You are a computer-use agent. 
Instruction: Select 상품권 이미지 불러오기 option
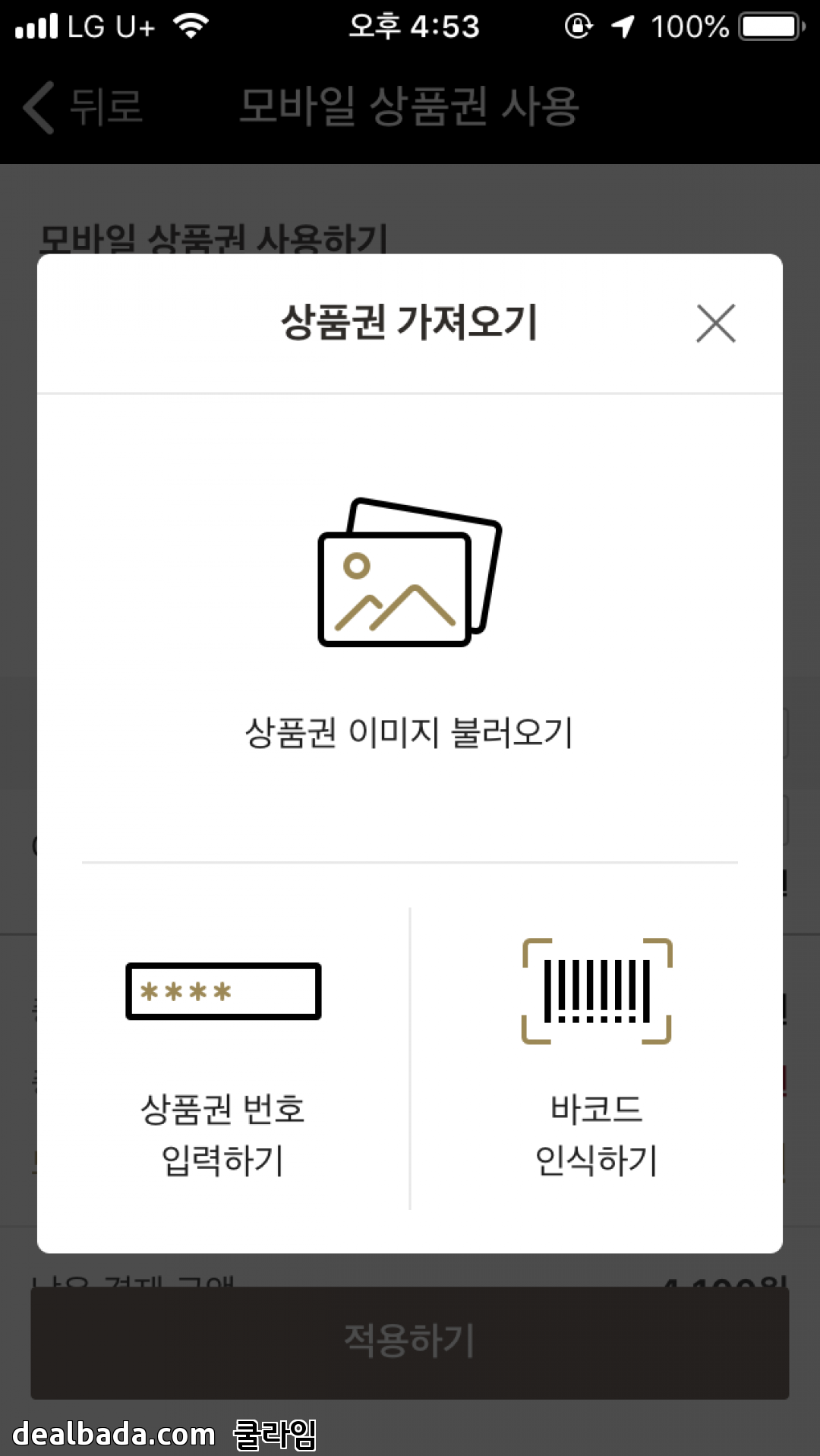click(409, 623)
